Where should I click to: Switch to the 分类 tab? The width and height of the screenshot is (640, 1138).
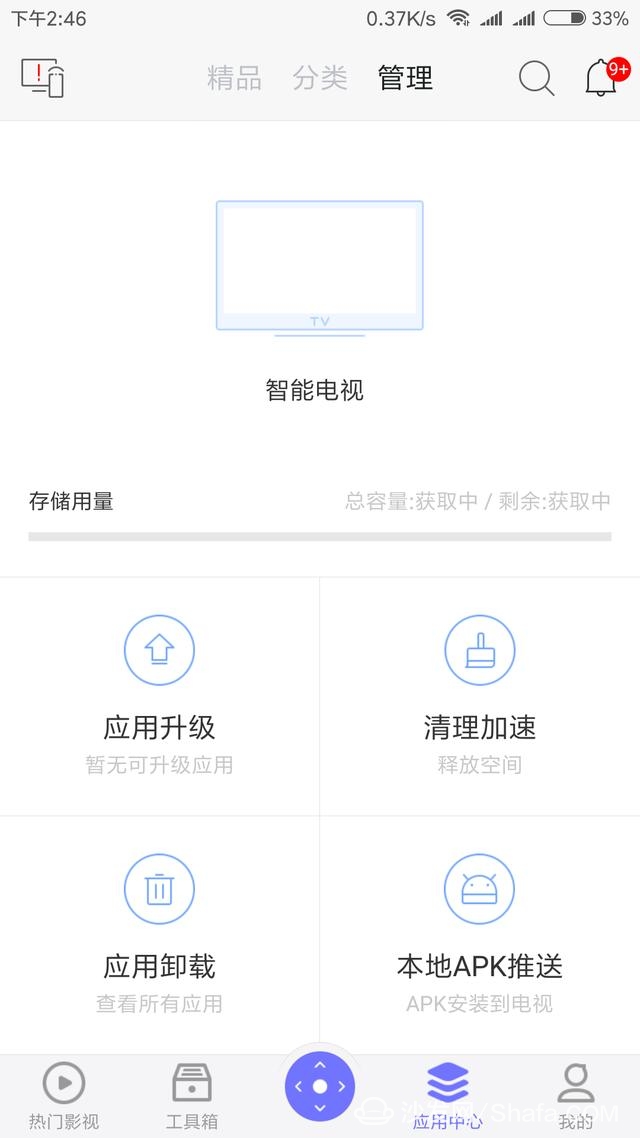(320, 78)
